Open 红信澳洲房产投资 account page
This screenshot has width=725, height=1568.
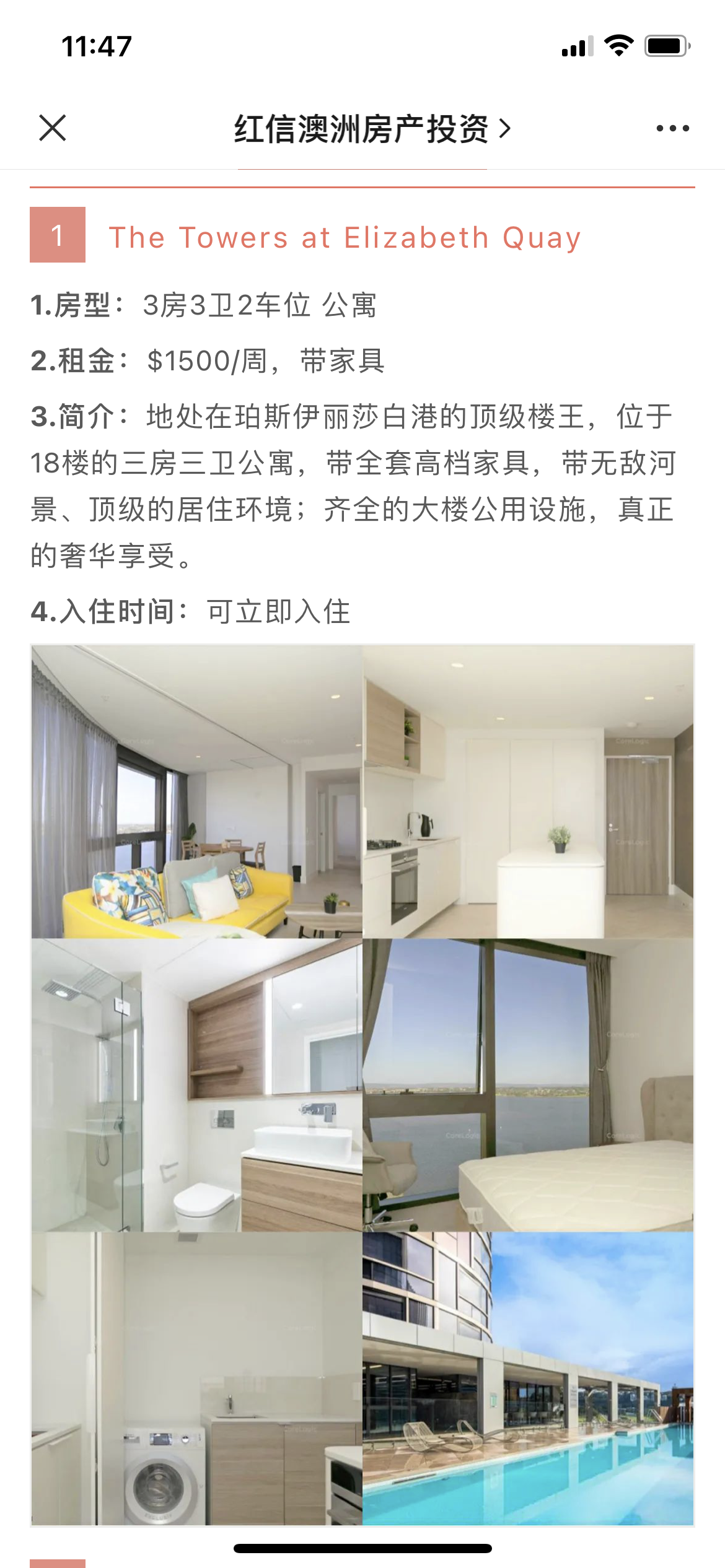(372, 129)
